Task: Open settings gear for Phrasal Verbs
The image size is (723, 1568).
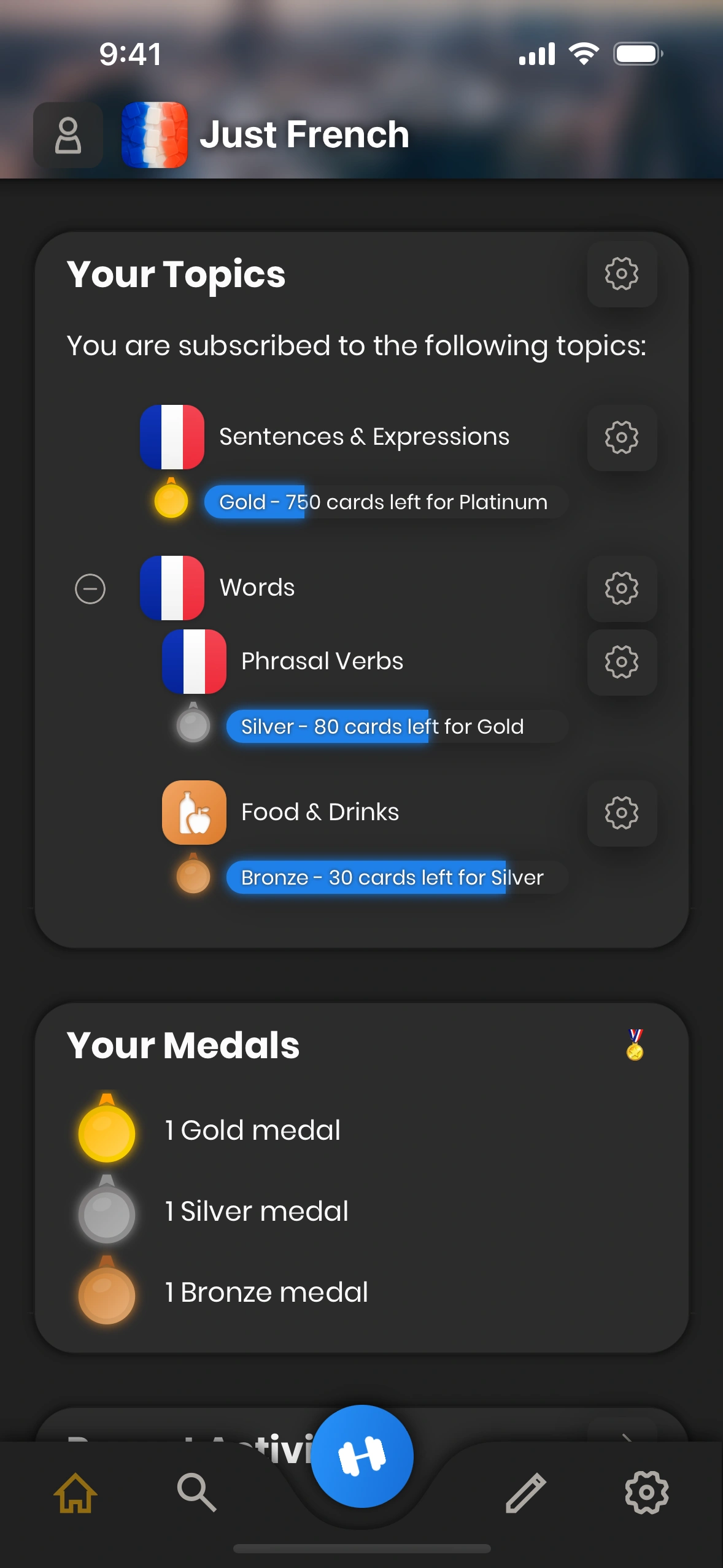Action: (621, 662)
